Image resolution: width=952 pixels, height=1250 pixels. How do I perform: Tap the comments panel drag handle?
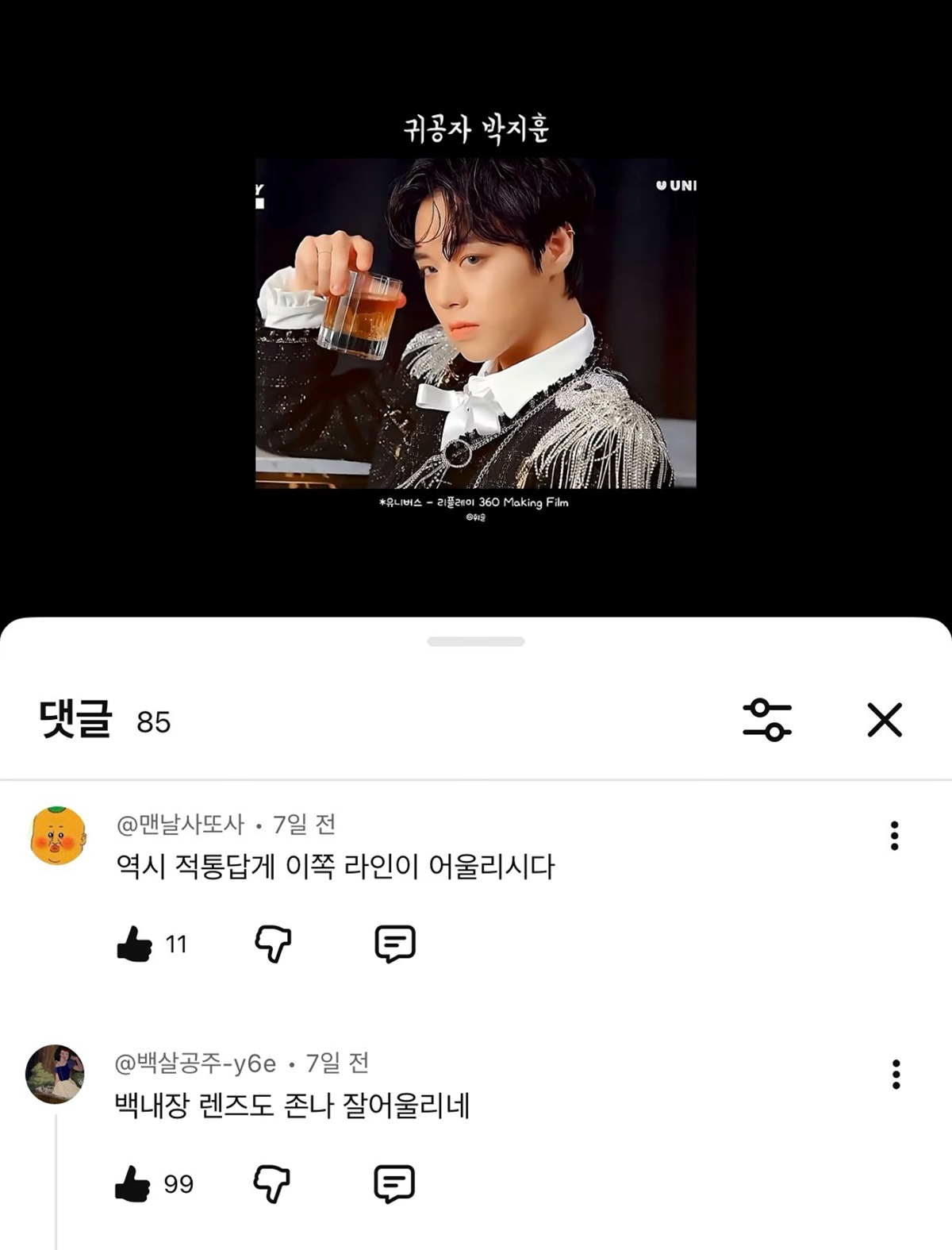pos(476,641)
